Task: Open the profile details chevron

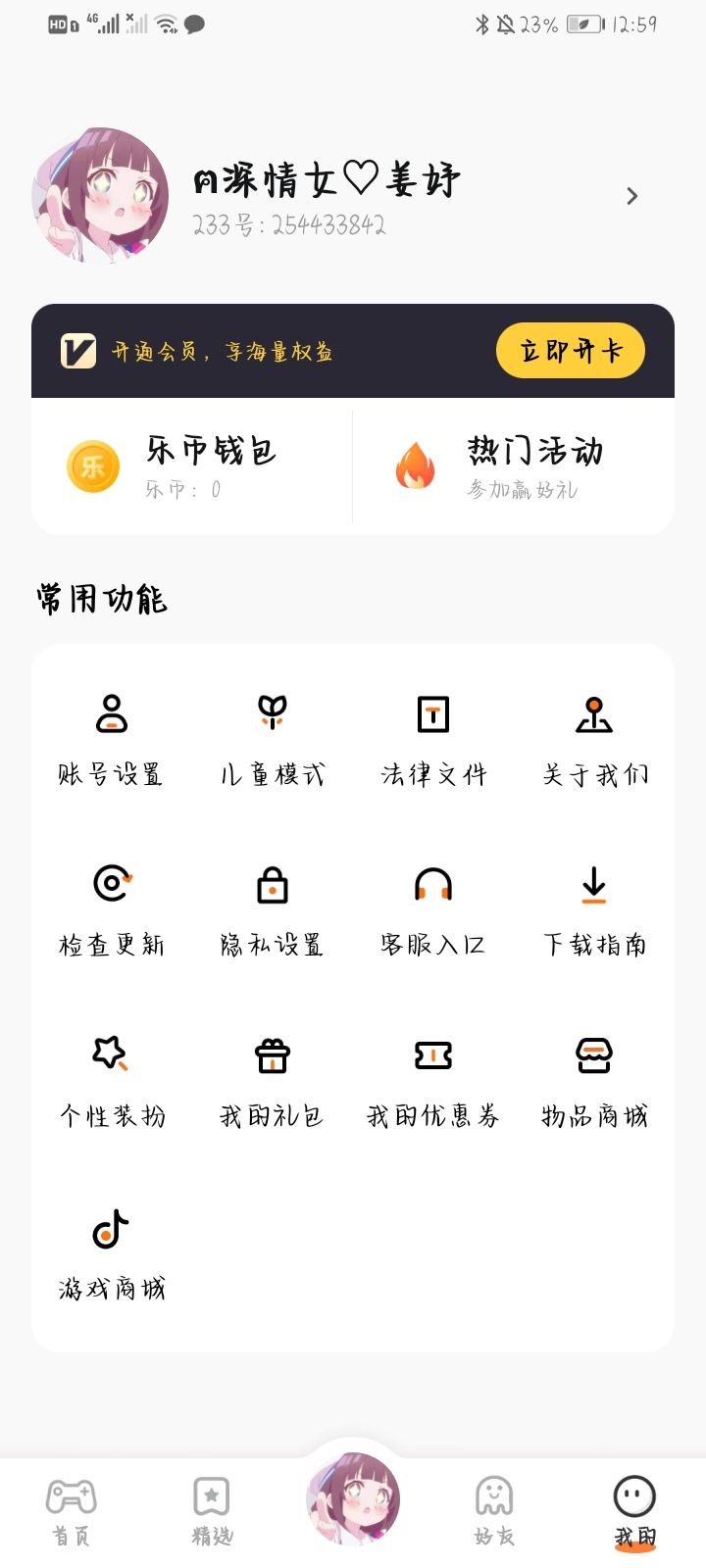Action: [631, 197]
